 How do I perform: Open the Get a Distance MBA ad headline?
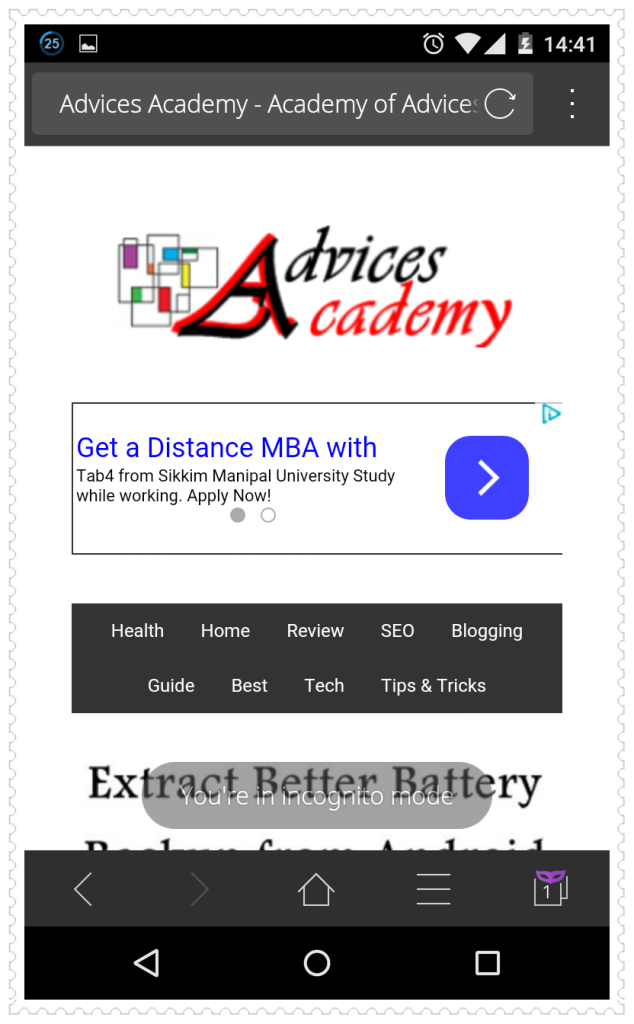coord(227,447)
